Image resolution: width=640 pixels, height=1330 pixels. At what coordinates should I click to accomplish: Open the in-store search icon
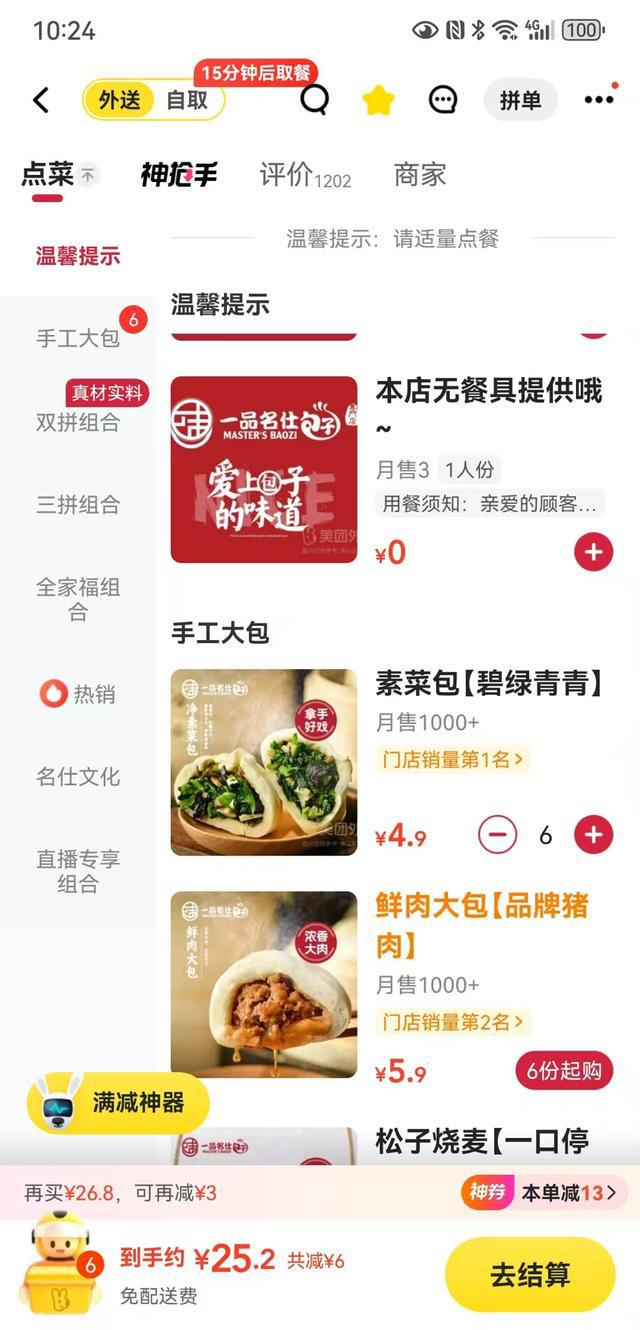(314, 99)
